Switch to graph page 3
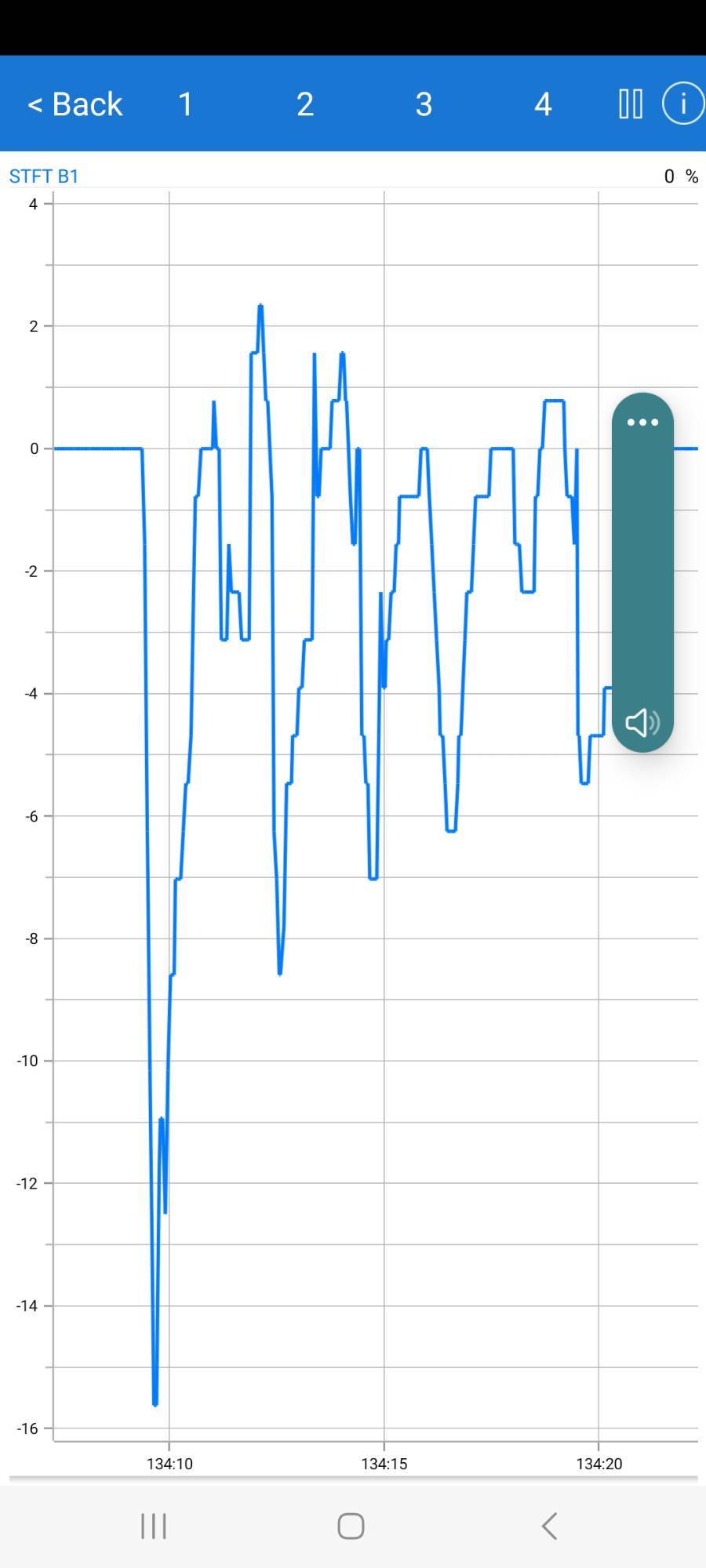The height and width of the screenshot is (1568, 706). tap(424, 104)
